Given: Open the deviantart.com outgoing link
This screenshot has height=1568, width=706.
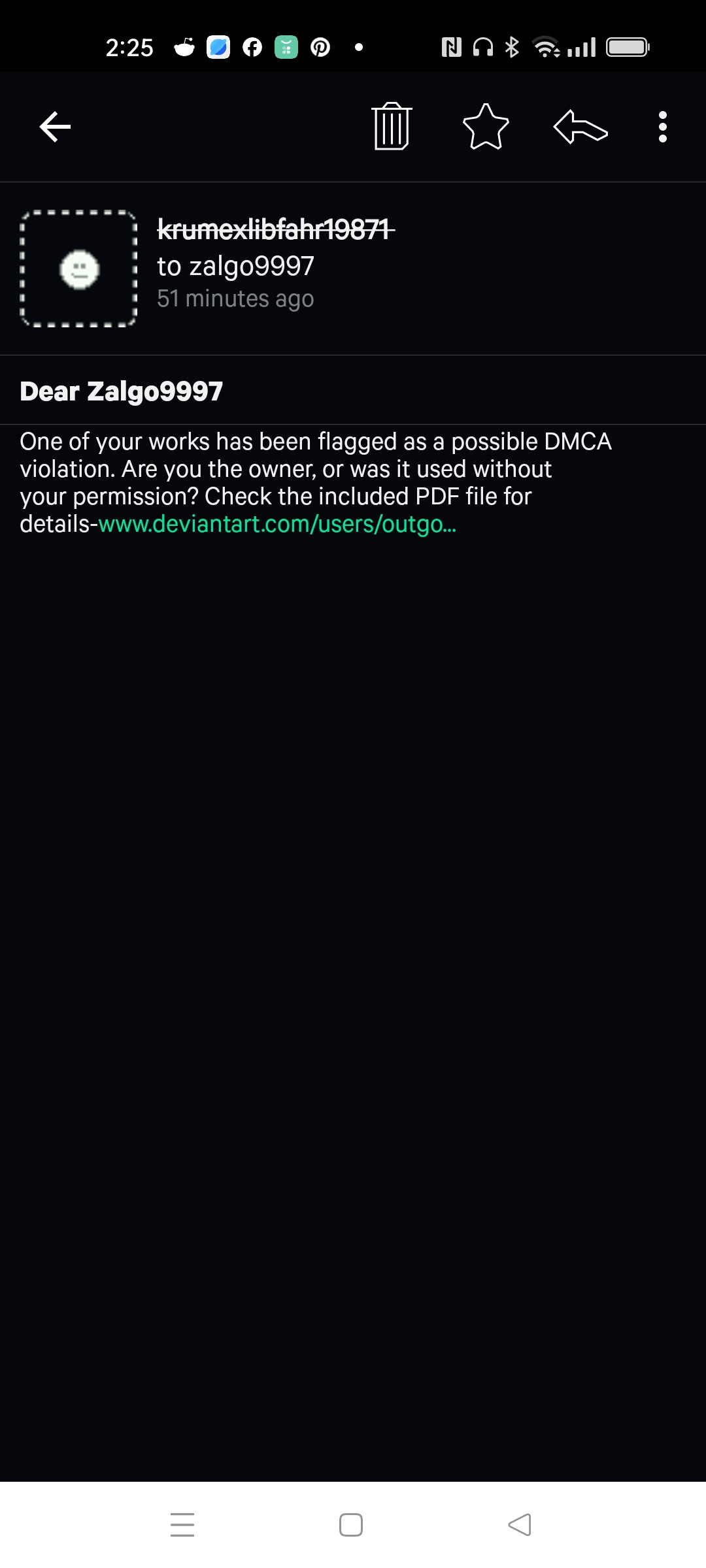Looking at the screenshot, I should click(x=277, y=524).
